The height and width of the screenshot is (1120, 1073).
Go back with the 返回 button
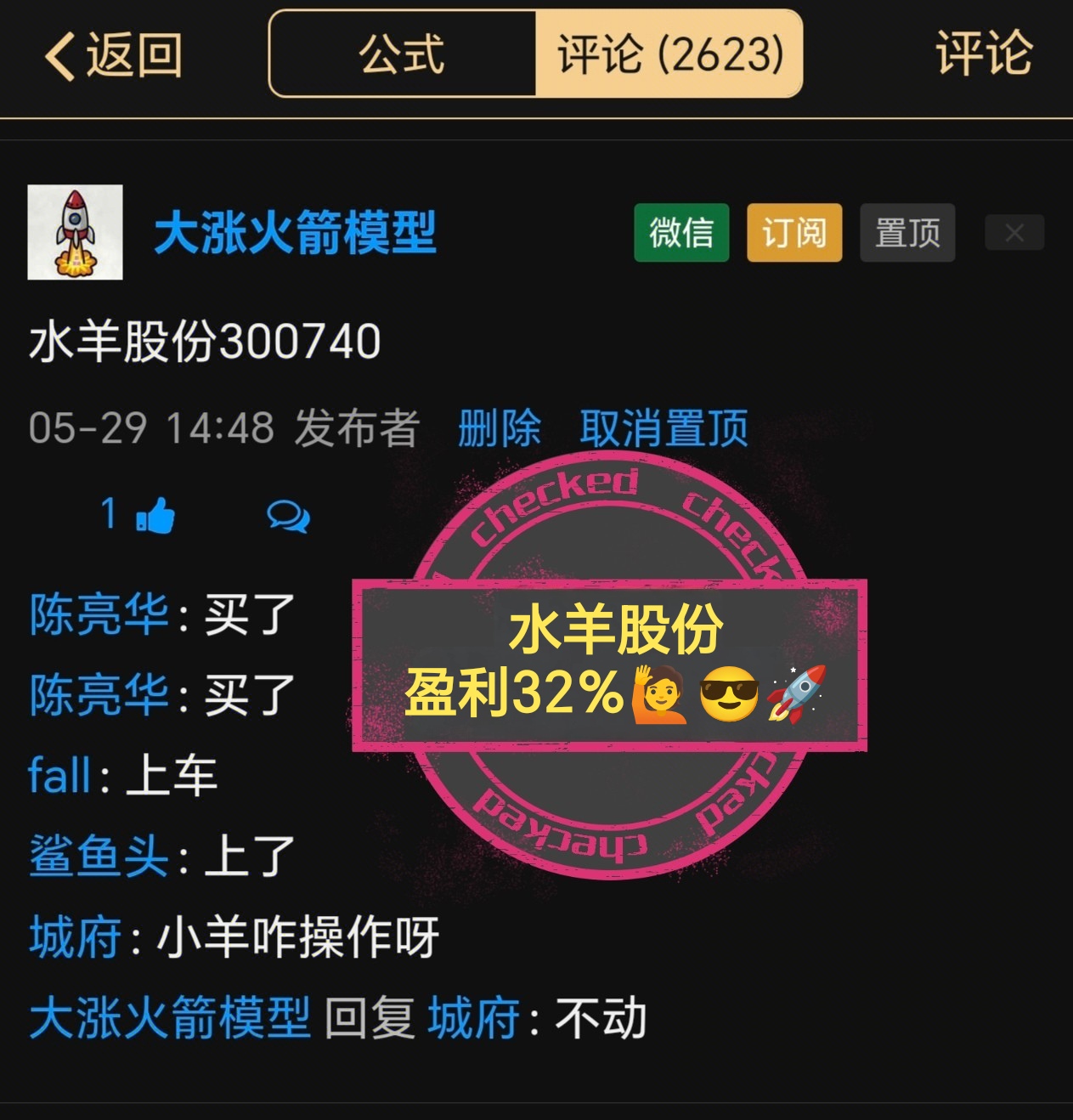click(x=113, y=55)
